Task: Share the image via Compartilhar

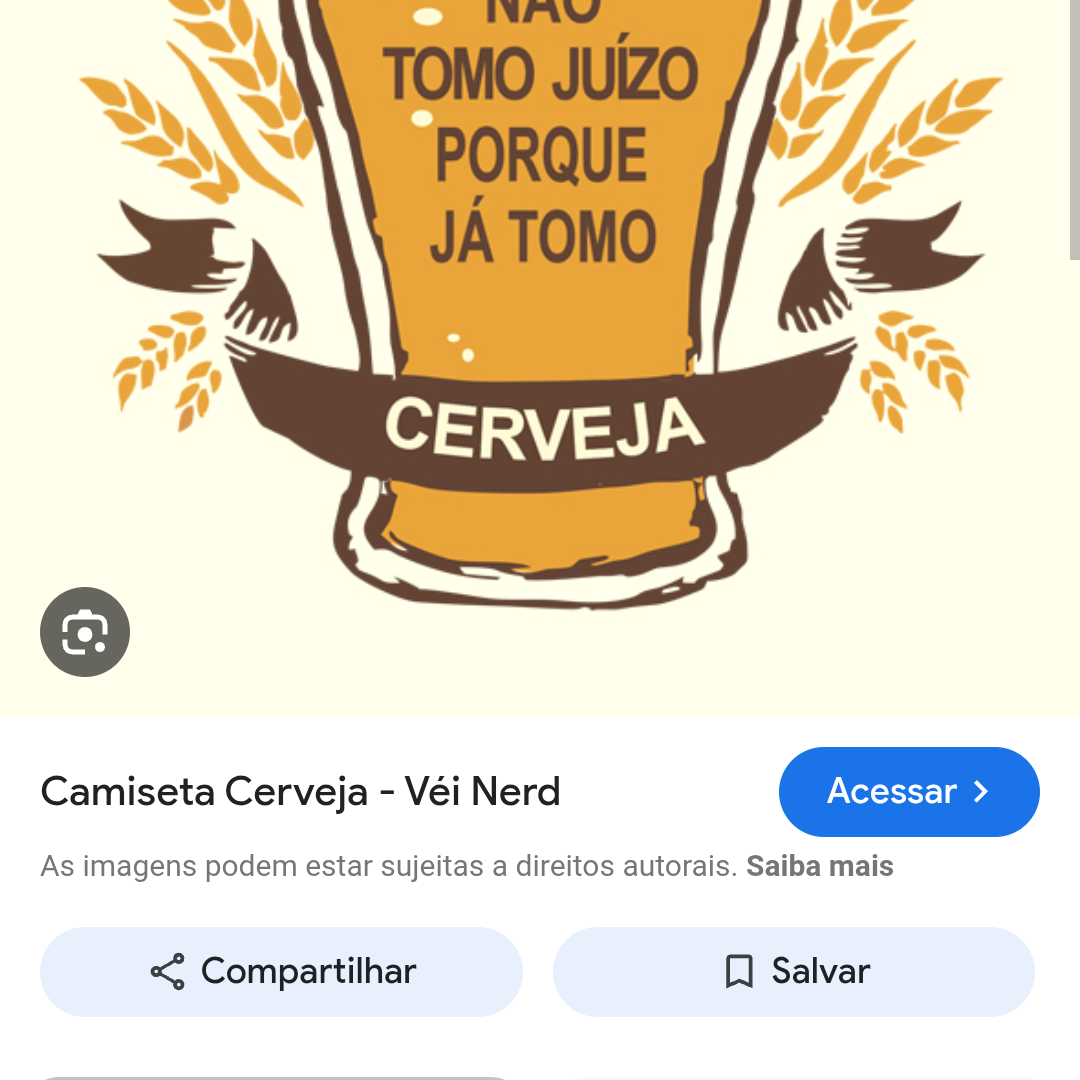Action: [x=281, y=971]
